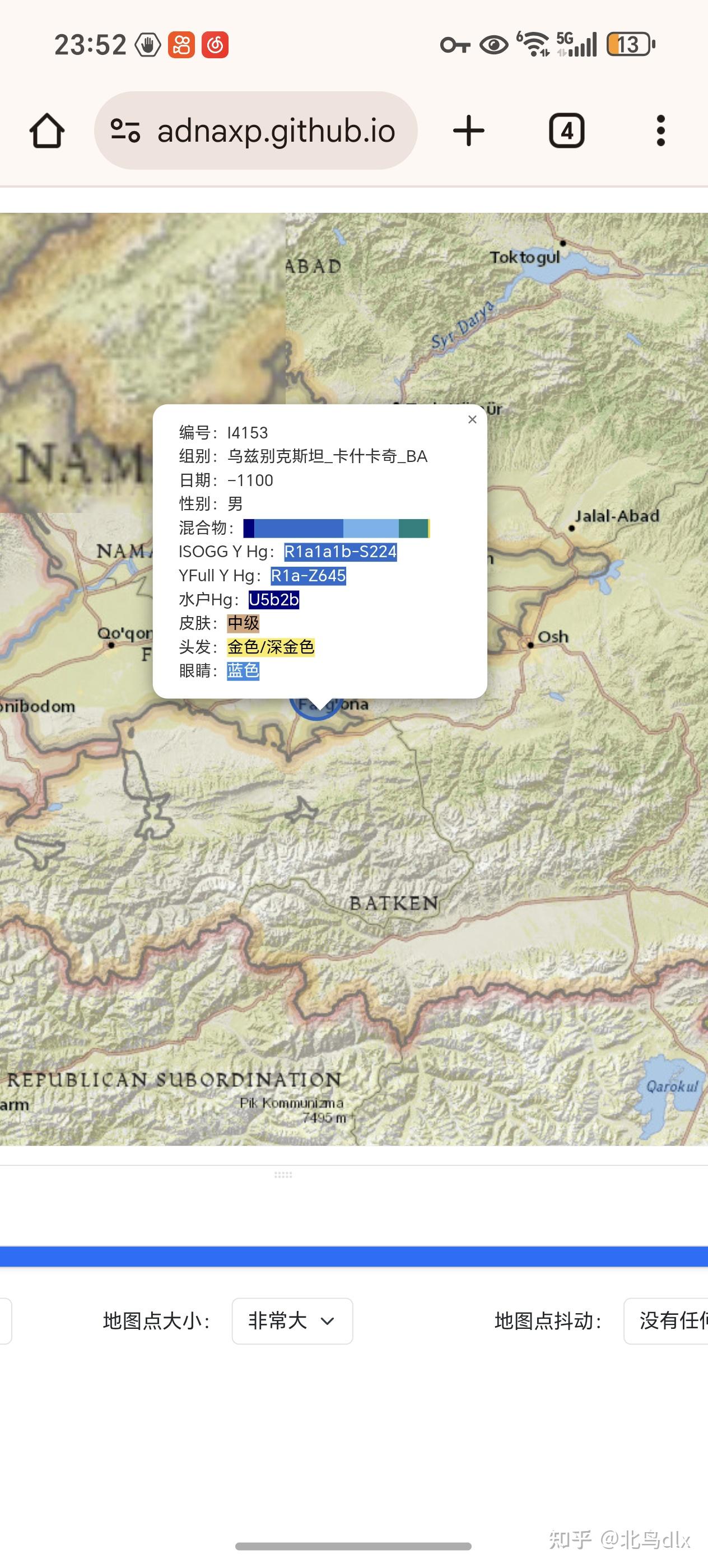Open a new browser tab
This screenshot has width=708, height=1568.
(x=469, y=131)
